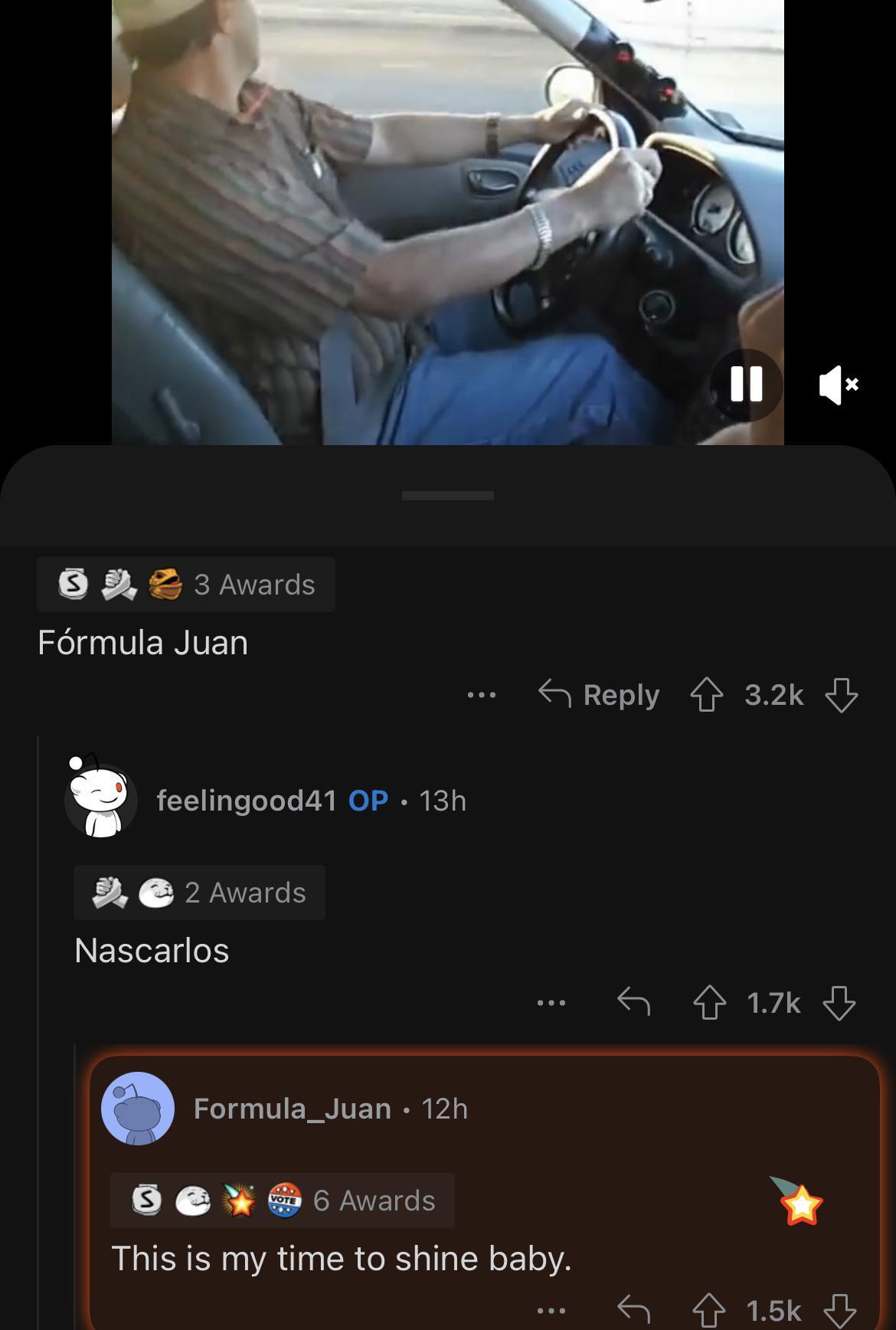
Task: Open feelingood41's profile via username
Action: [x=244, y=801]
